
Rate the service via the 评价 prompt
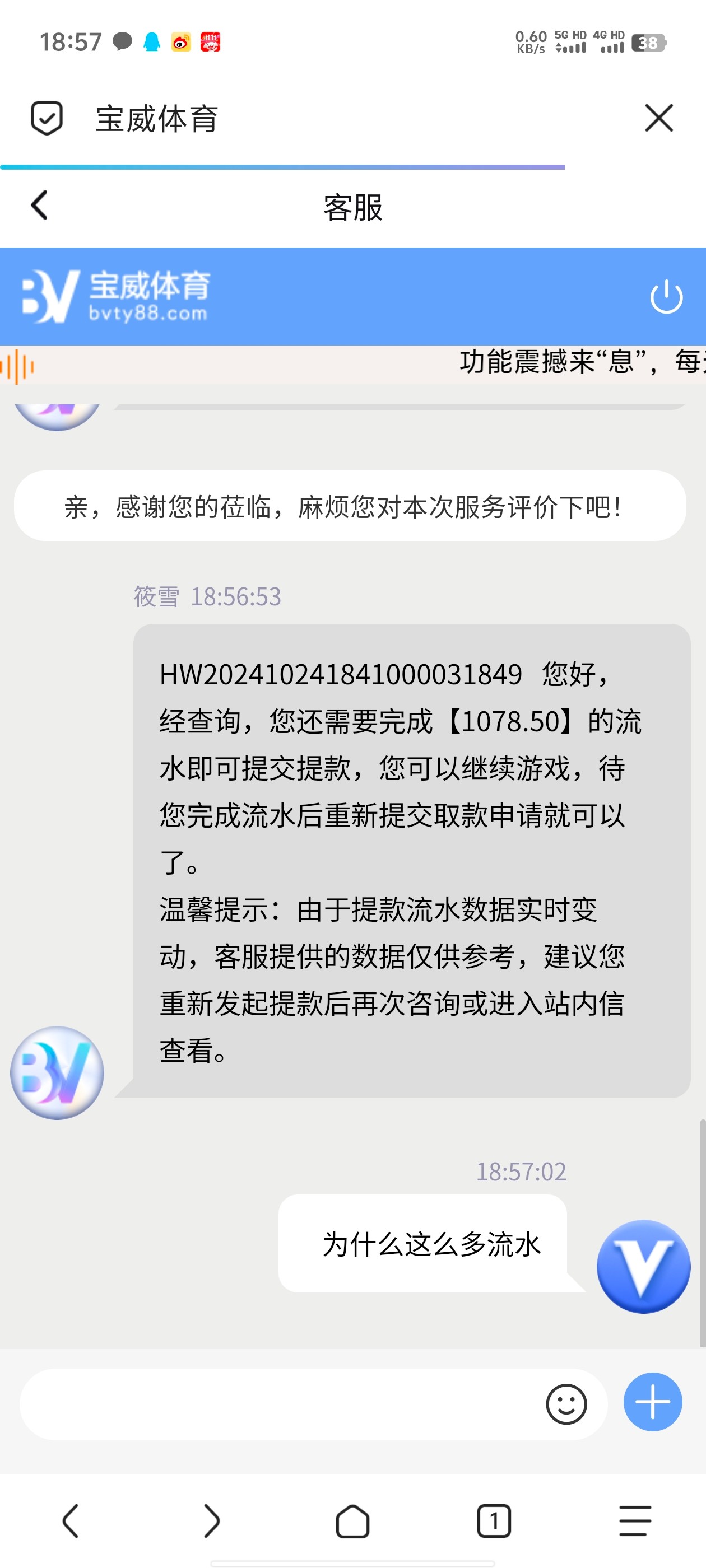pos(350,506)
